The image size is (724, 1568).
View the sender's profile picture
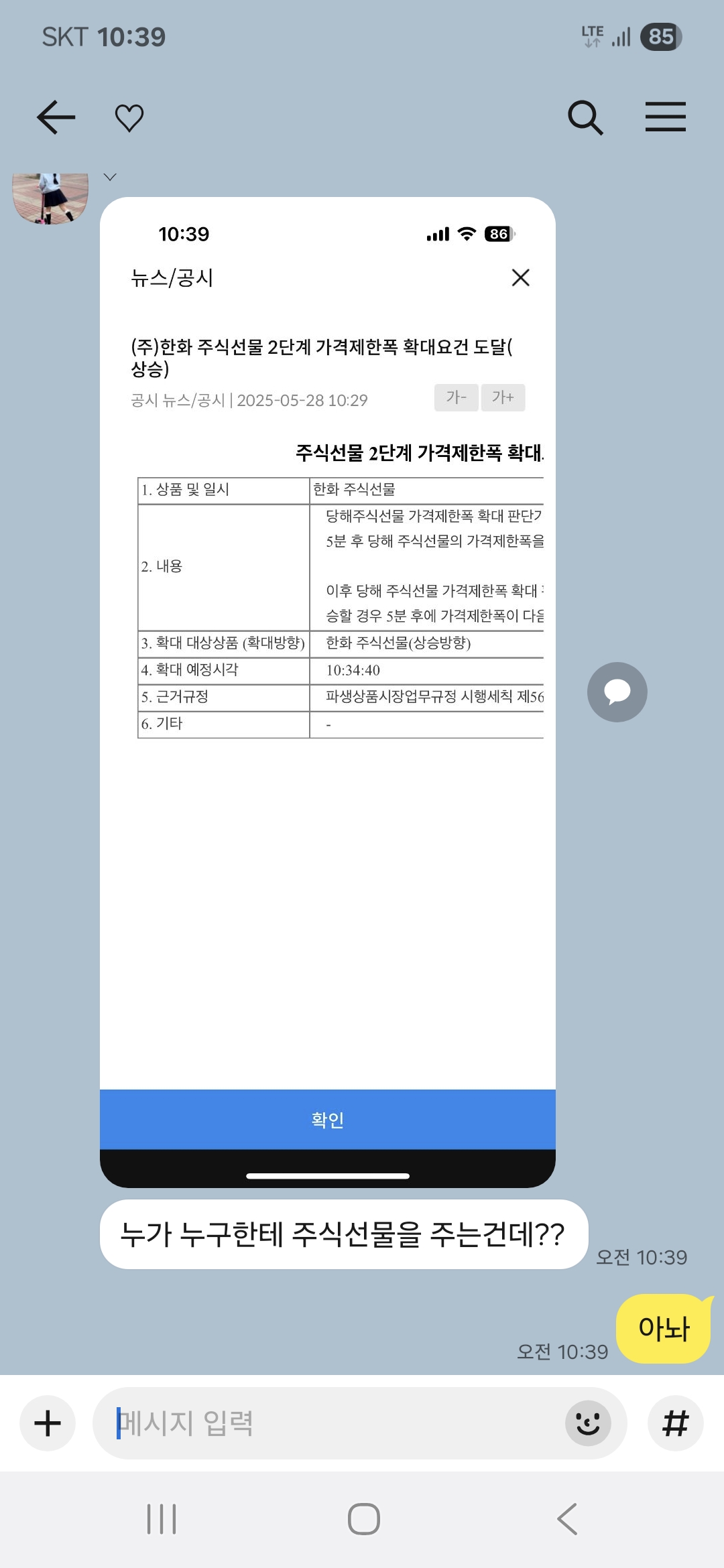pyautogui.click(x=51, y=198)
